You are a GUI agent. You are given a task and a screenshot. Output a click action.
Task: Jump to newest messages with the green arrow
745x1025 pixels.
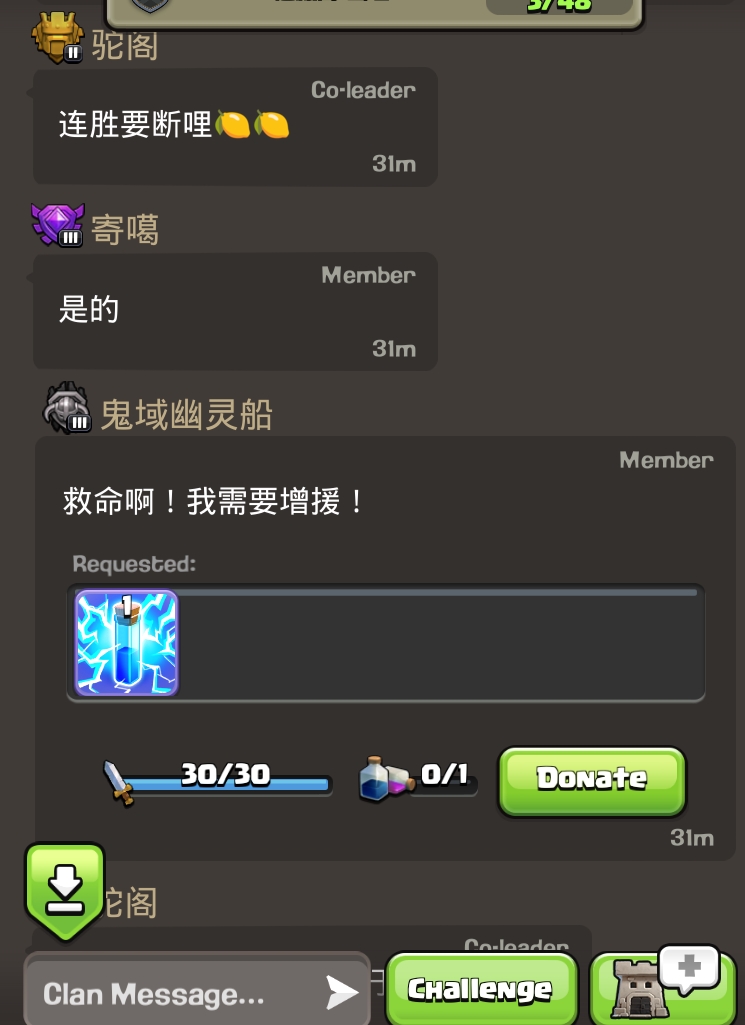pos(65,886)
